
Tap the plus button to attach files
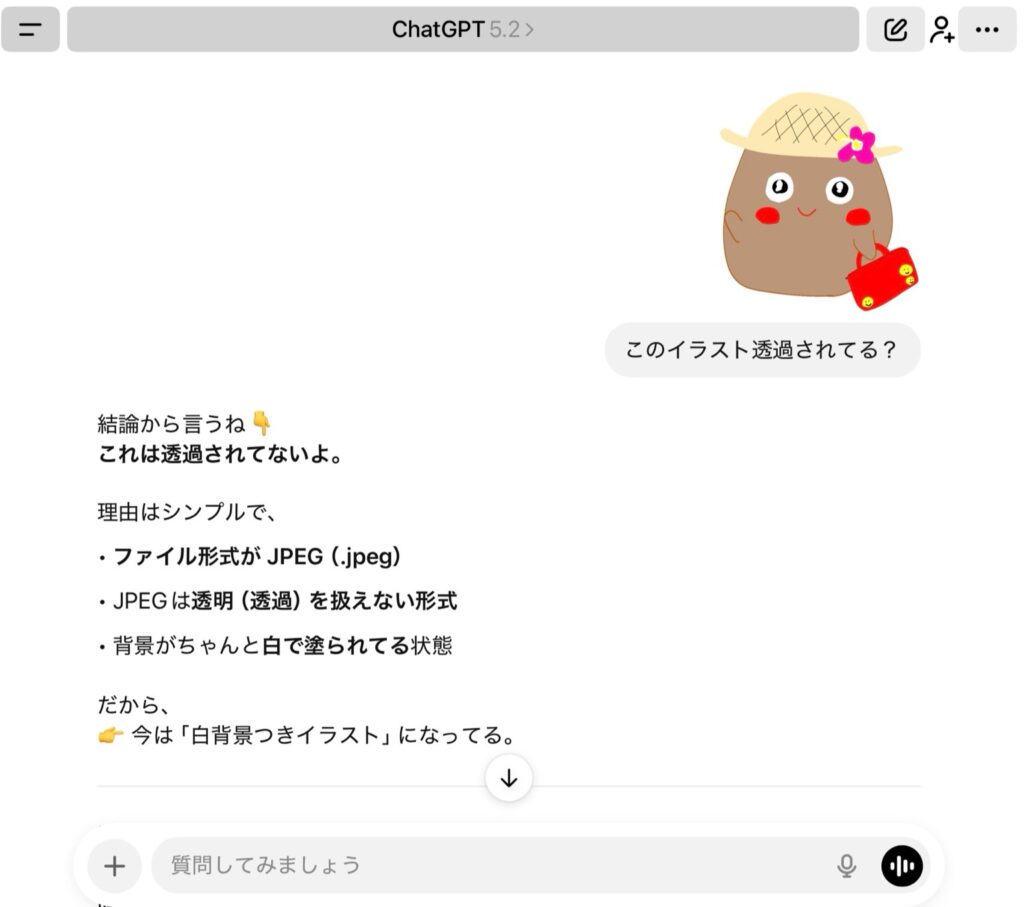[x=115, y=865]
